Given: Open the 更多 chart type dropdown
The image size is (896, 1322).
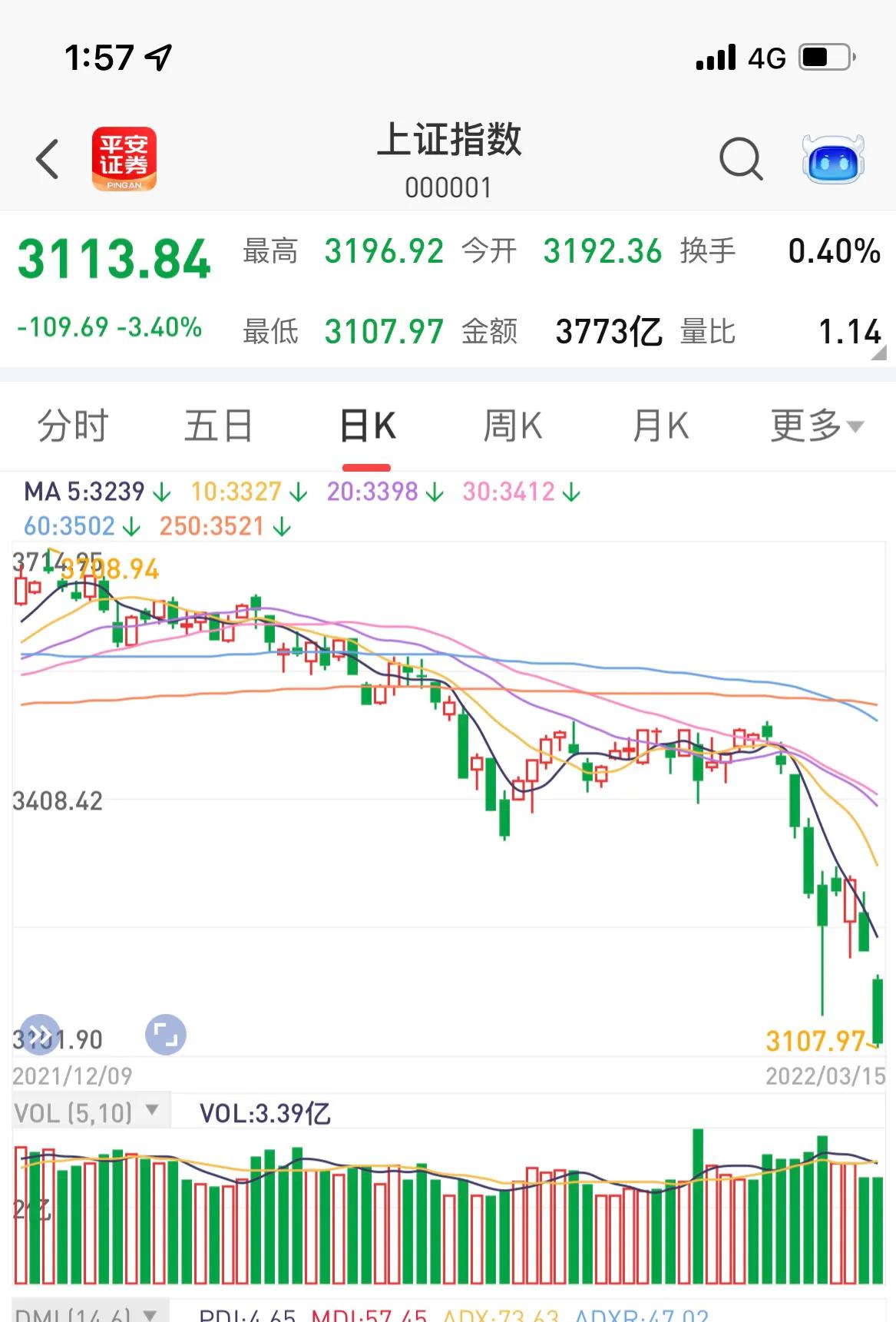Looking at the screenshot, I should click(x=815, y=426).
